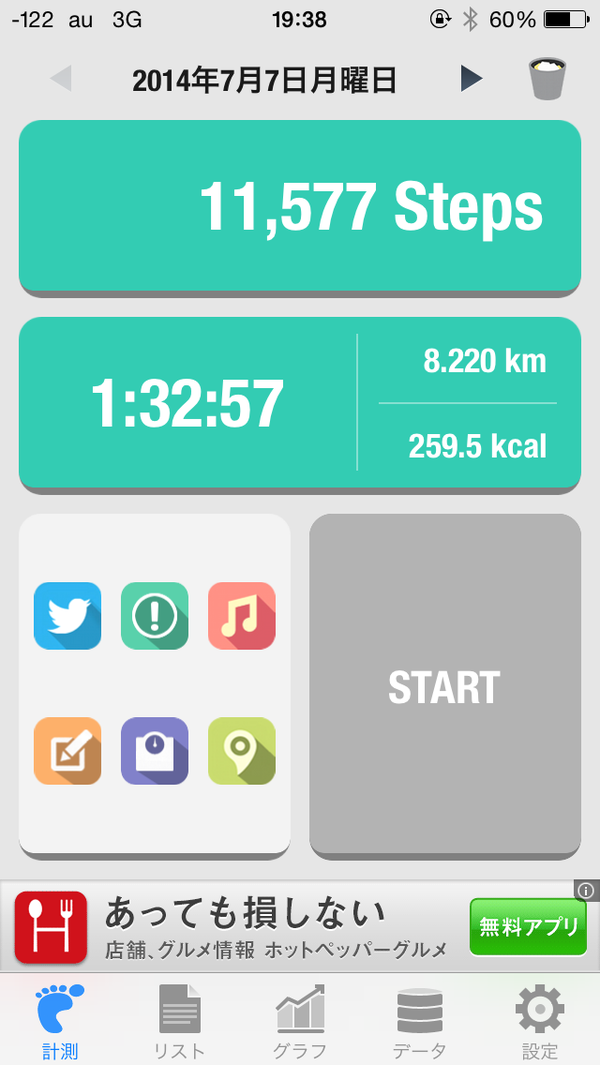The image size is (600, 1065).
Task: Go to the previous day
Action: [x=61, y=79]
